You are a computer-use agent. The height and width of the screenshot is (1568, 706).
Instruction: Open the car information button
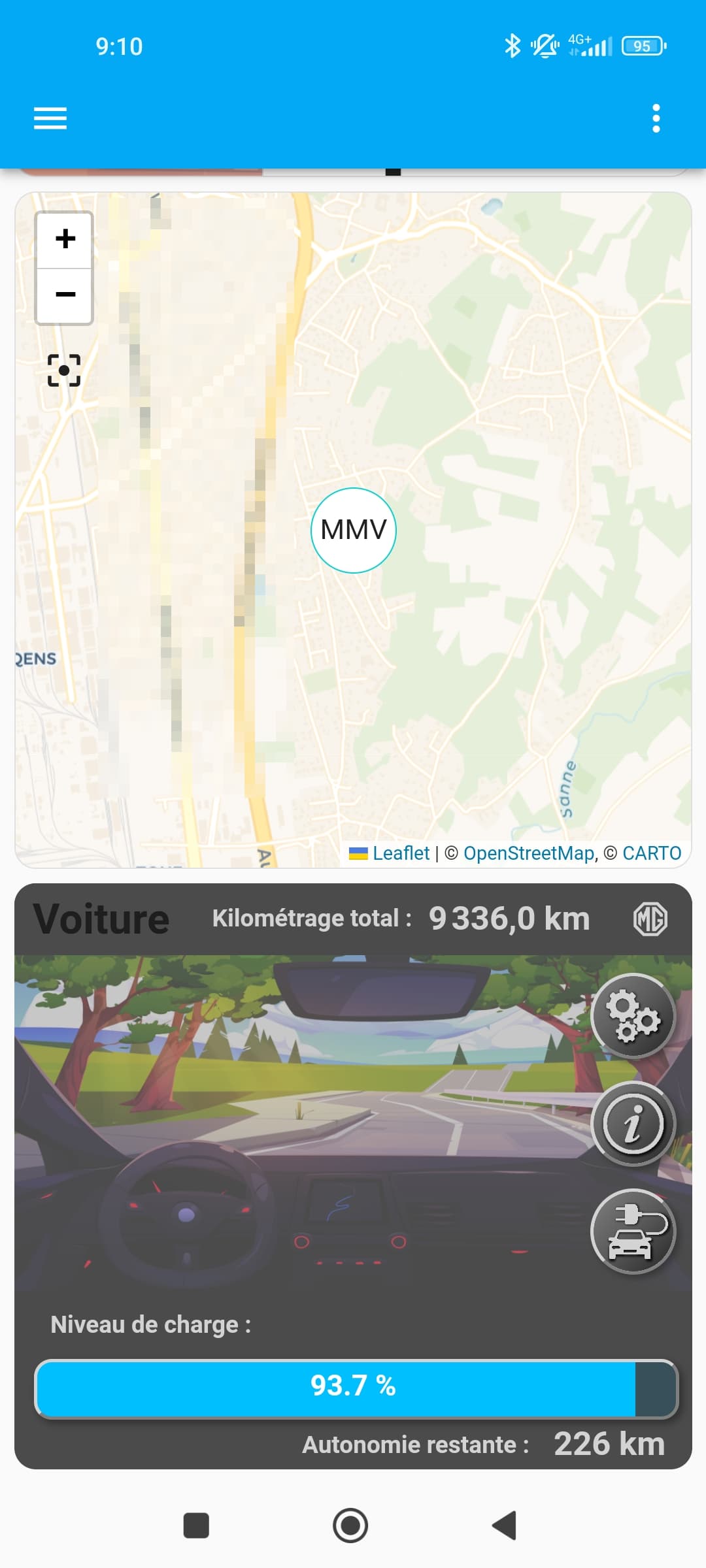(633, 1124)
